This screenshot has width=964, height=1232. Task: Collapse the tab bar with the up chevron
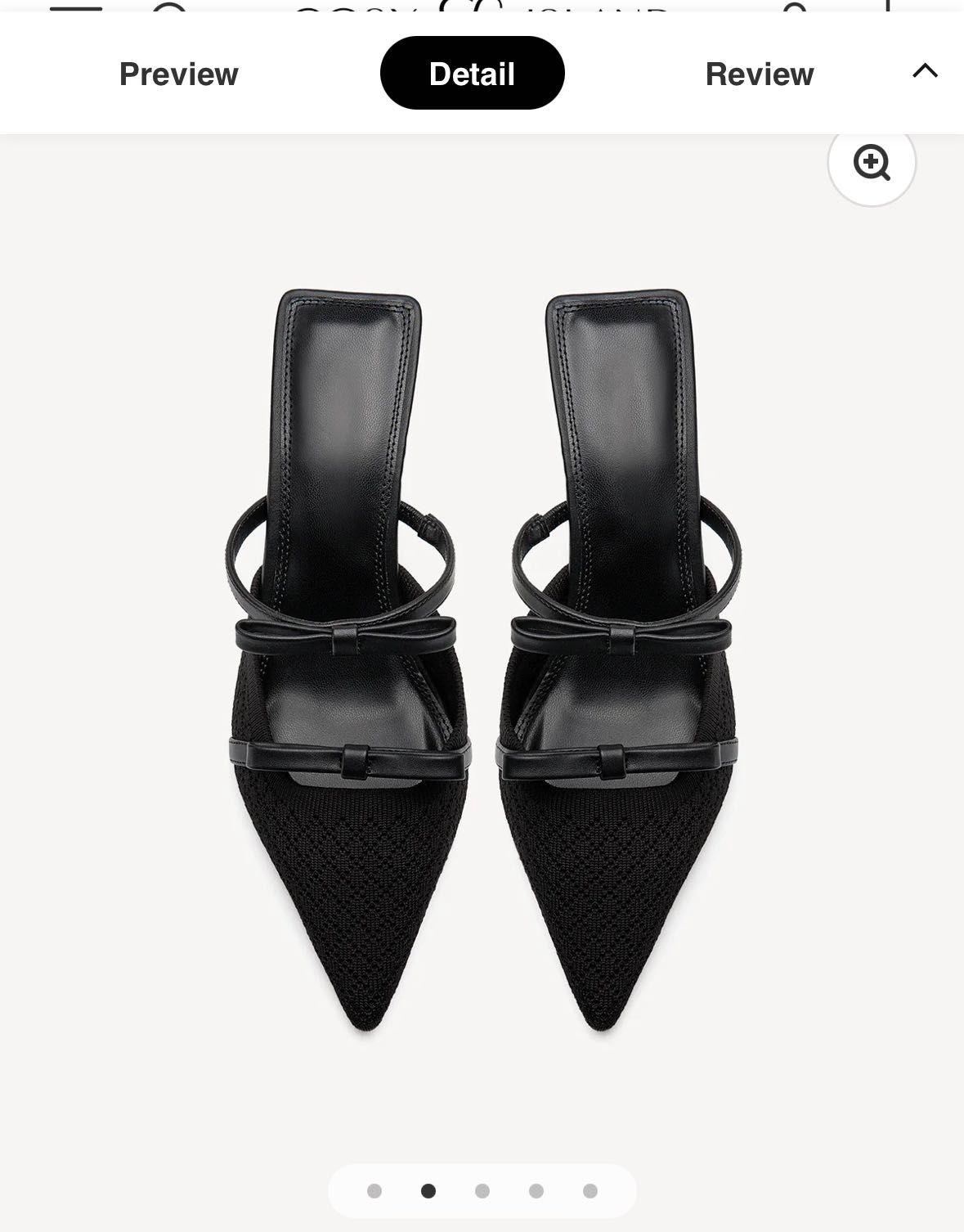coord(925,71)
